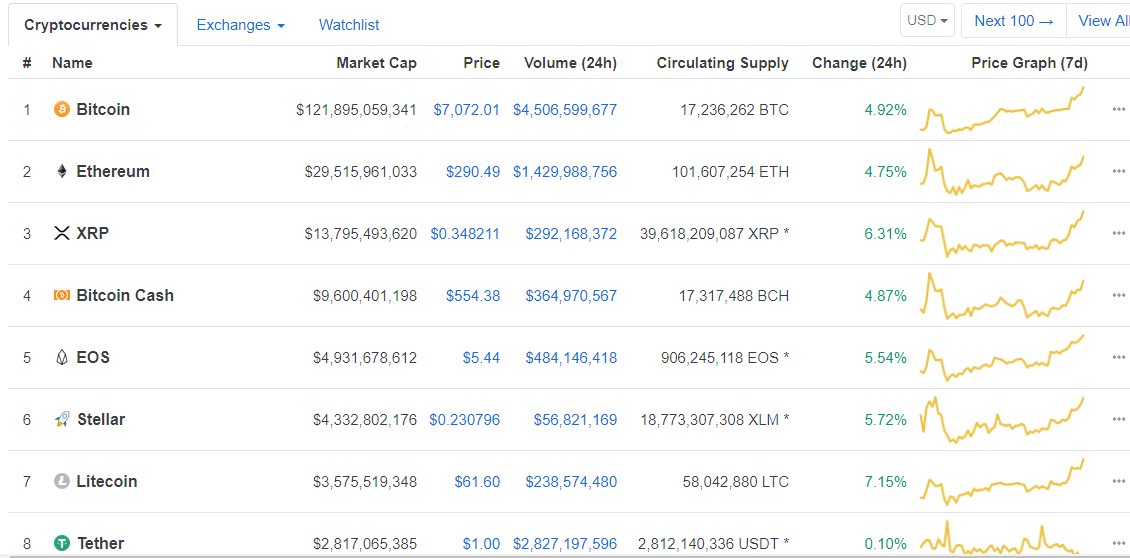Sort the table by Market Cap

pyautogui.click(x=376, y=63)
